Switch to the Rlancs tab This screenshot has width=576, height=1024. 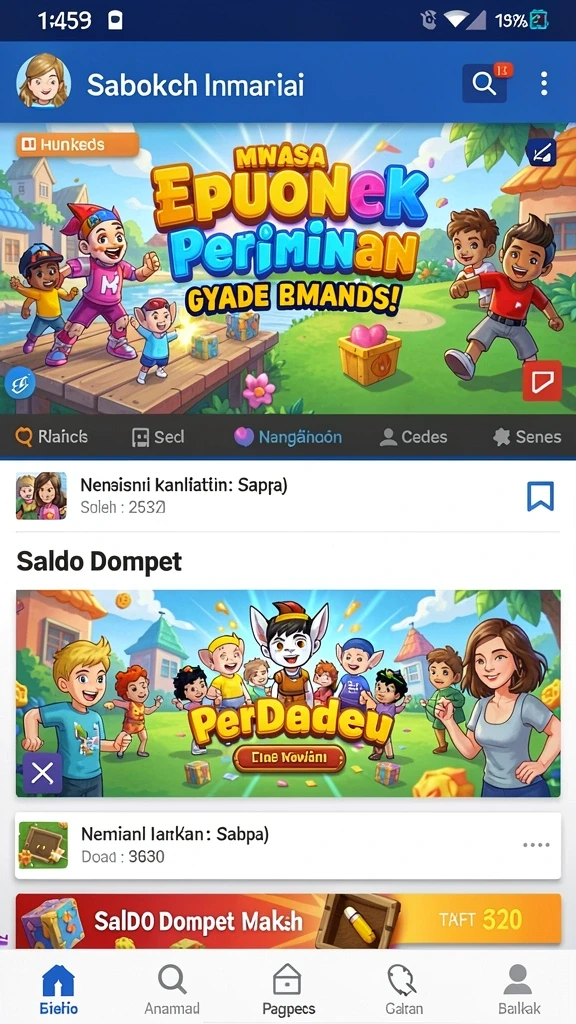52,437
